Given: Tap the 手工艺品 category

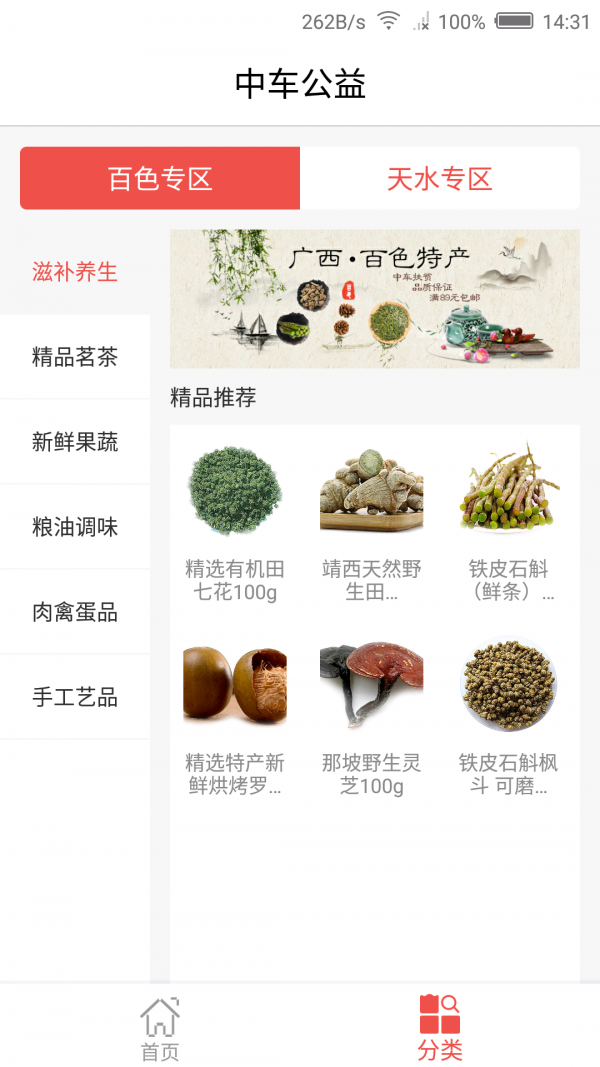Looking at the screenshot, I should coord(75,697).
